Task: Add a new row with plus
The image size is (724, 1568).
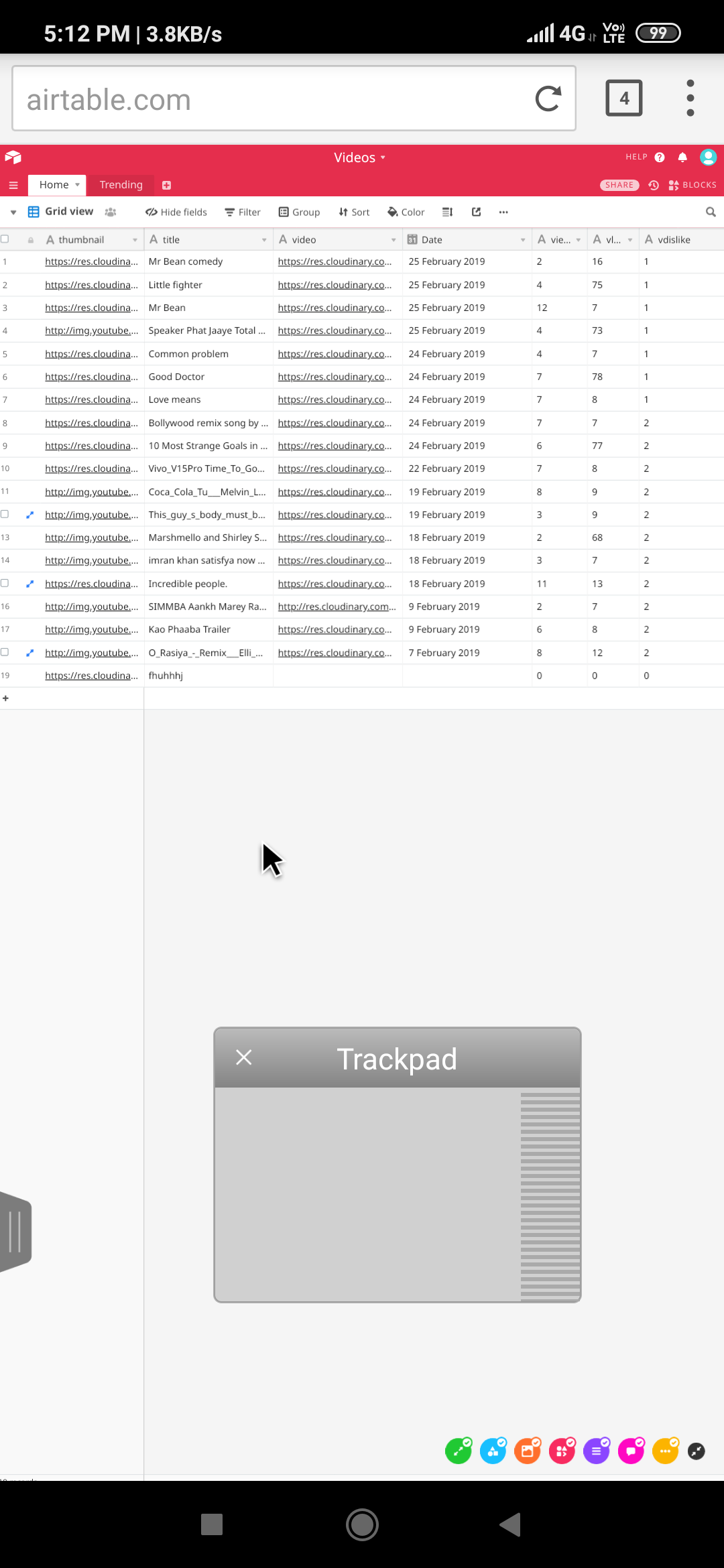Action: 5,698
